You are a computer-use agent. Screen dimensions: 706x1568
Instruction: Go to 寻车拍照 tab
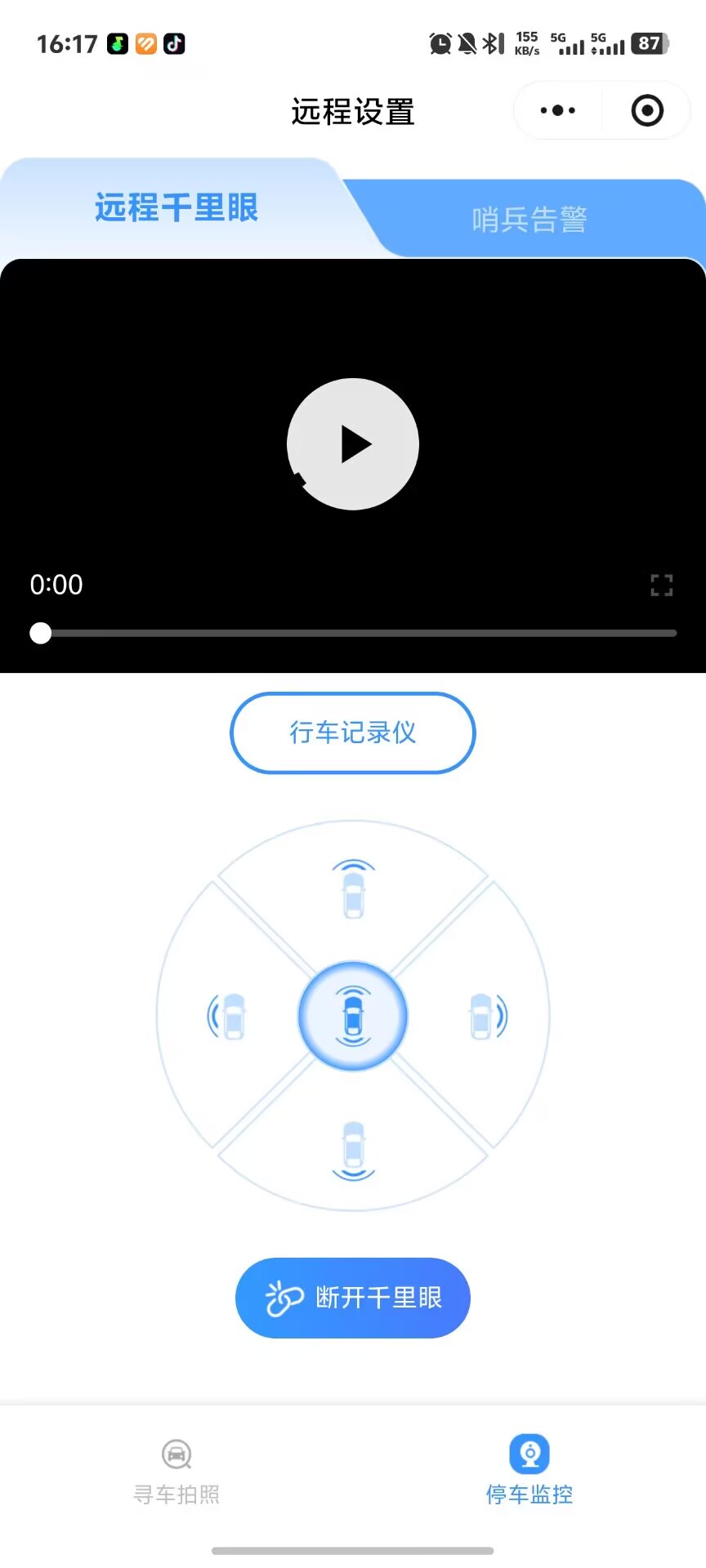coord(176,1472)
